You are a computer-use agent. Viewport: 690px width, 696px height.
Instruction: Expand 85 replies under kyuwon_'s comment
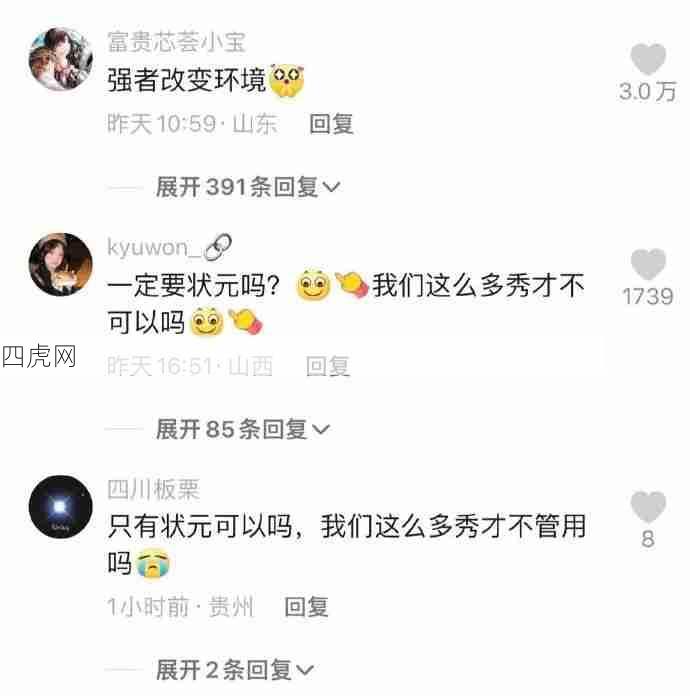click(x=242, y=429)
